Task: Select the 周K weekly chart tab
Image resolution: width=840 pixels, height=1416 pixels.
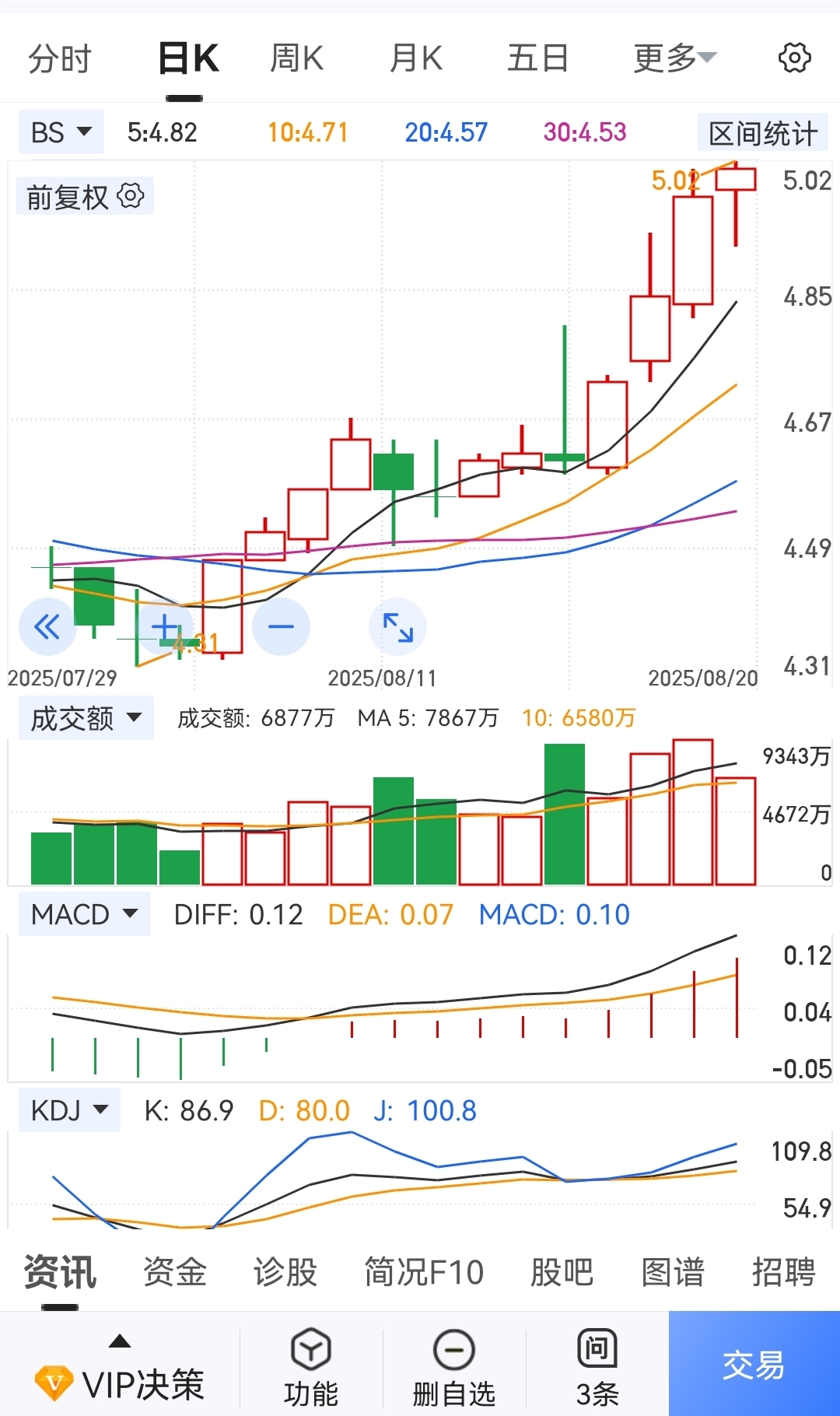Action: 296,59
